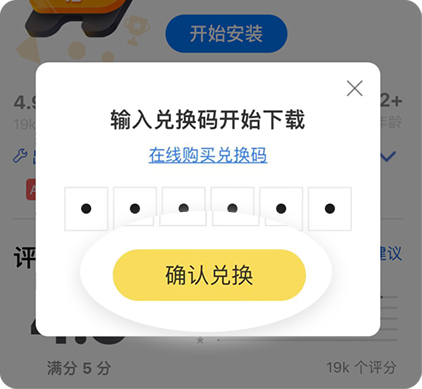
Task: Open the 在线购买兑换码 link
Action: (x=208, y=155)
